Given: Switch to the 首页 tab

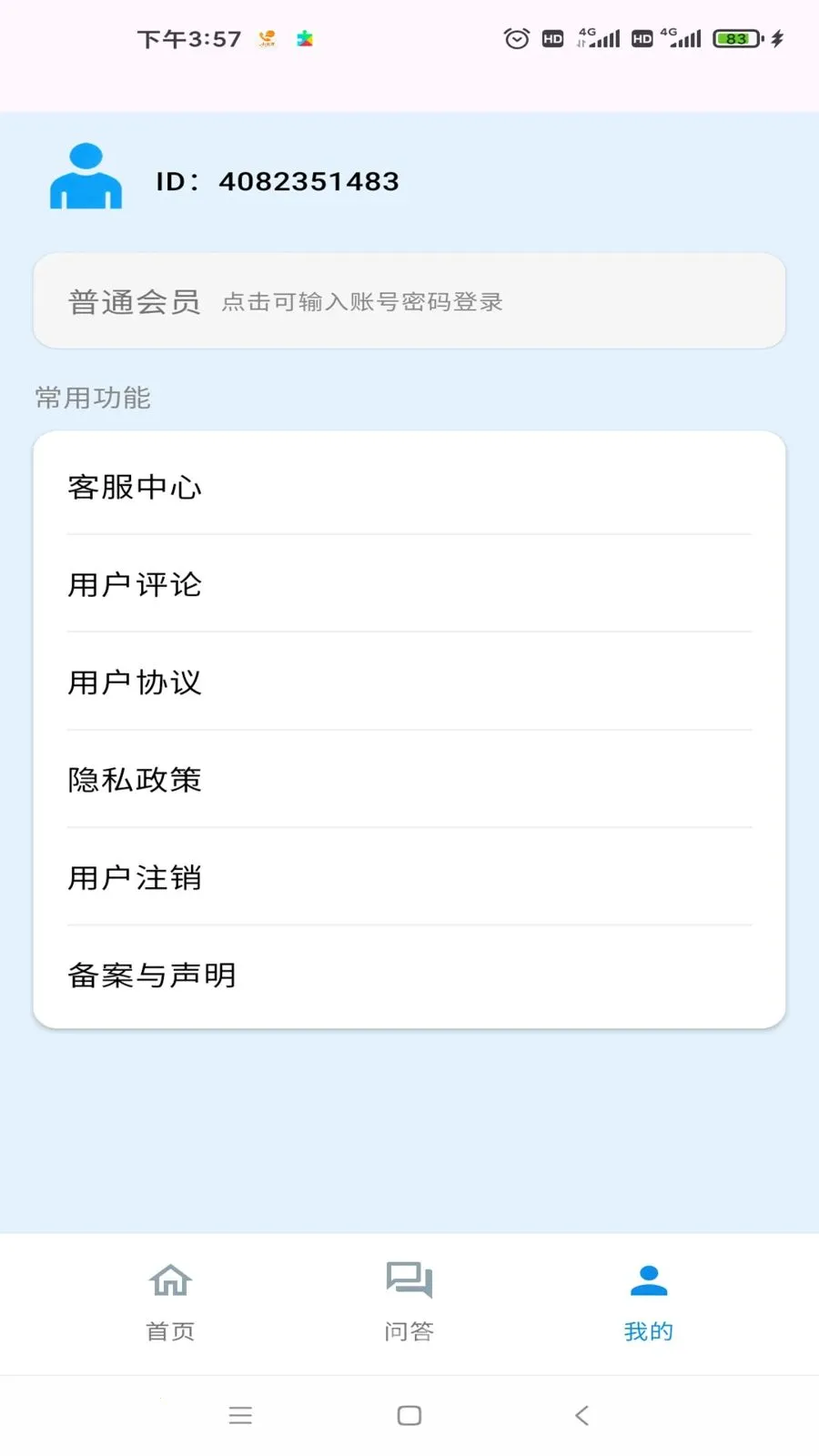Looking at the screenshot, I should [x=170, y=1304].
